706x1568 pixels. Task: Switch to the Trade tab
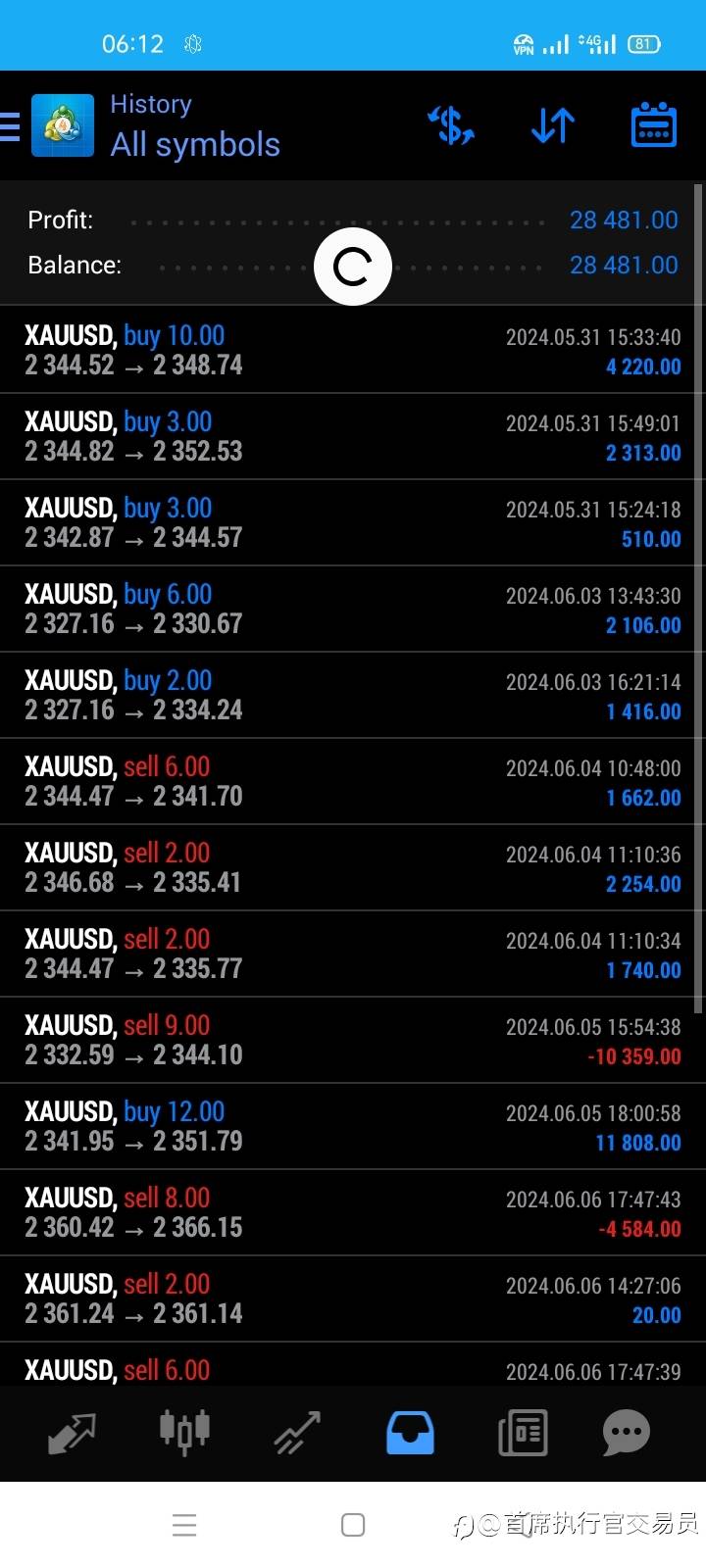point(297,1433)
